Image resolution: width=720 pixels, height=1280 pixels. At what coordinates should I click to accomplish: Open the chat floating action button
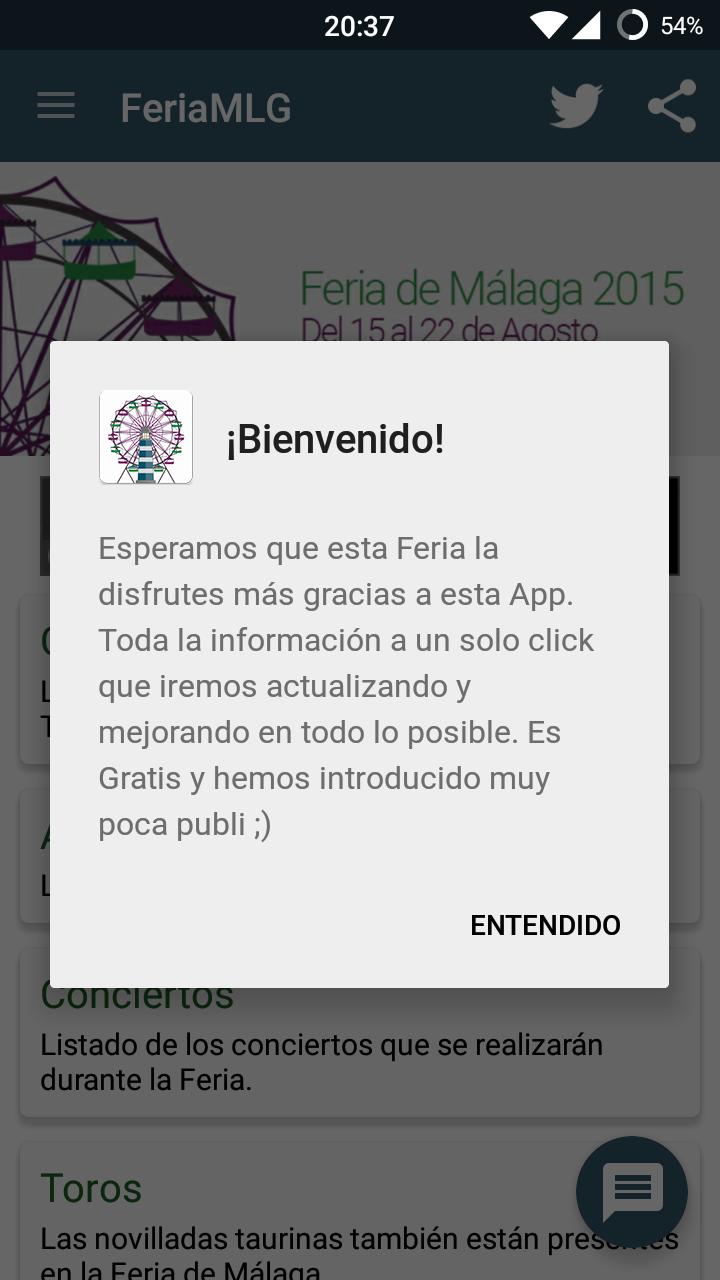click(x=631, y=1191)
